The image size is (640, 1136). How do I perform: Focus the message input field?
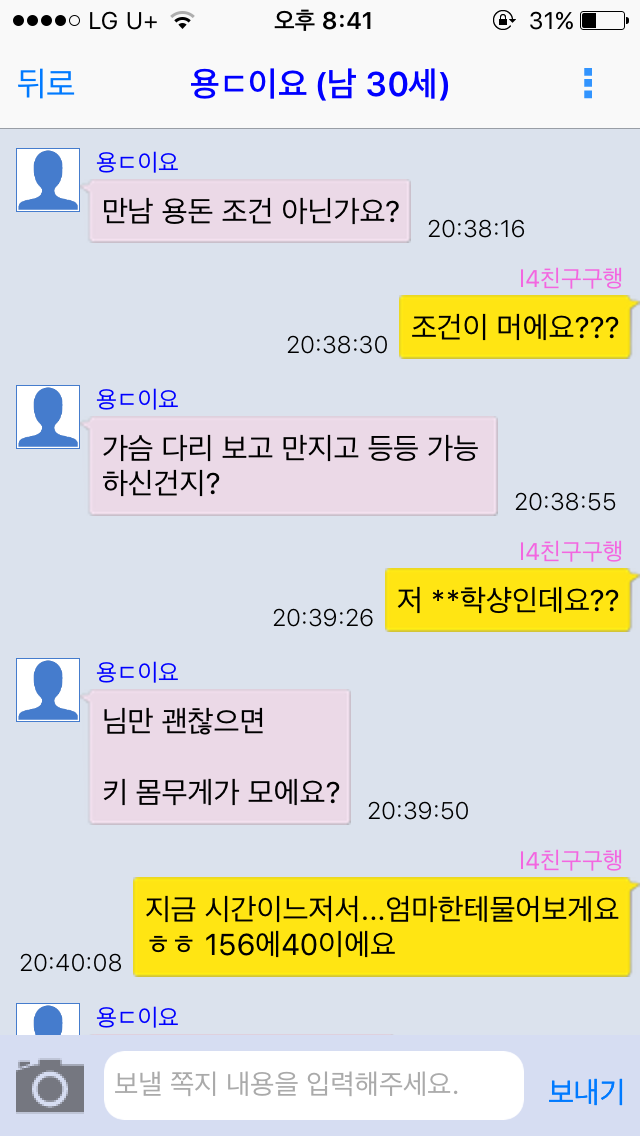(313, 1085)
